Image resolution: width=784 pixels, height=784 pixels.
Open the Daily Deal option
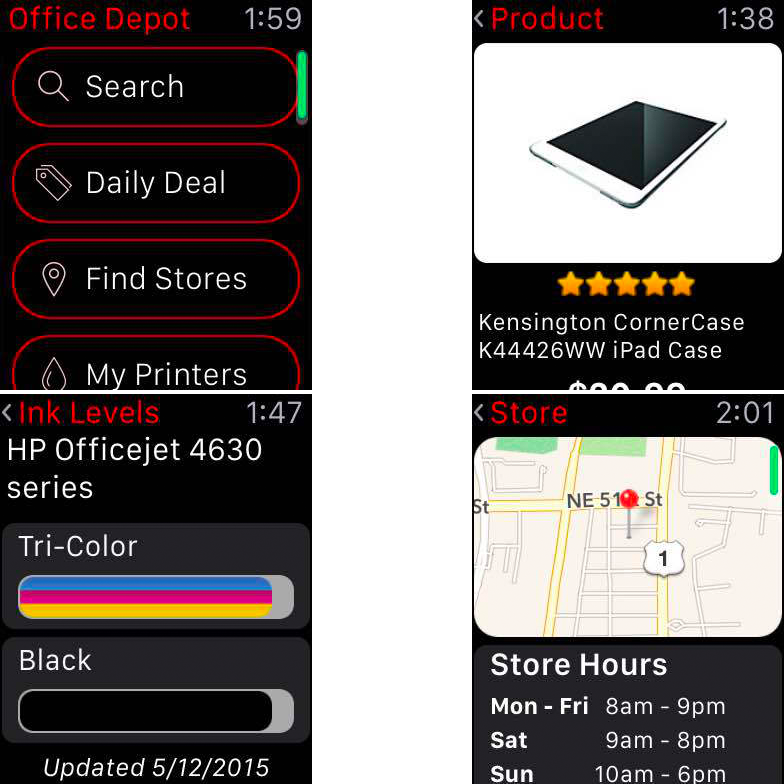click(155, 183)
